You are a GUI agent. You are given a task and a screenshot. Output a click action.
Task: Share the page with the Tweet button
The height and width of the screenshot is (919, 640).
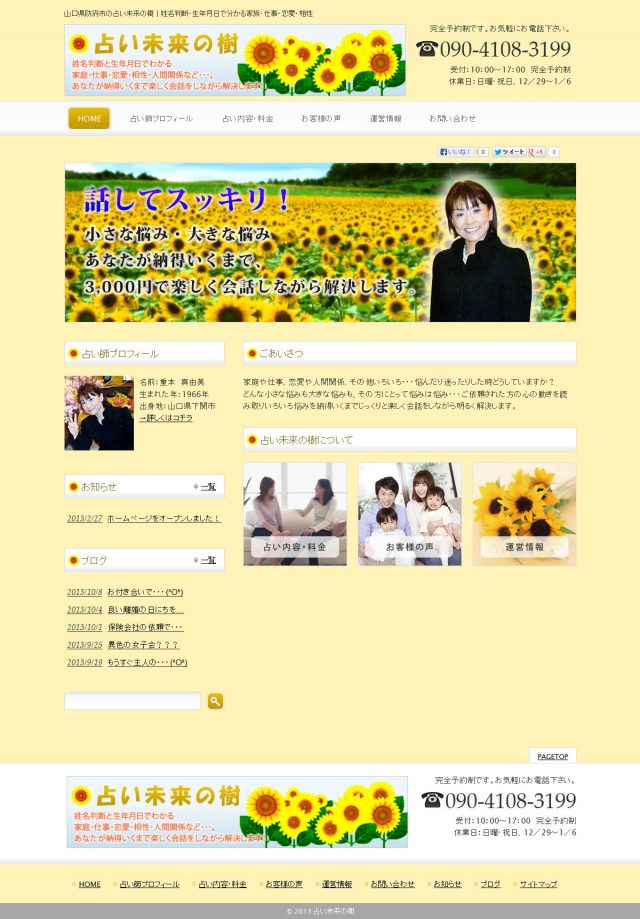coord(509,152)
